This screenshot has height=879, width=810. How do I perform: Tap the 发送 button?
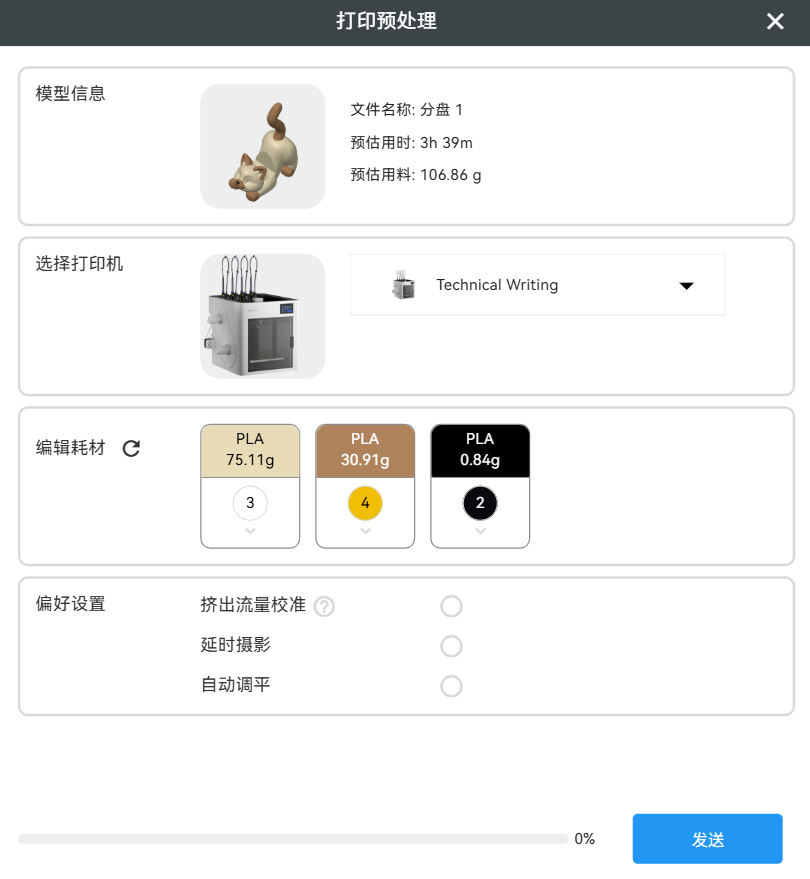pos(707,839)
